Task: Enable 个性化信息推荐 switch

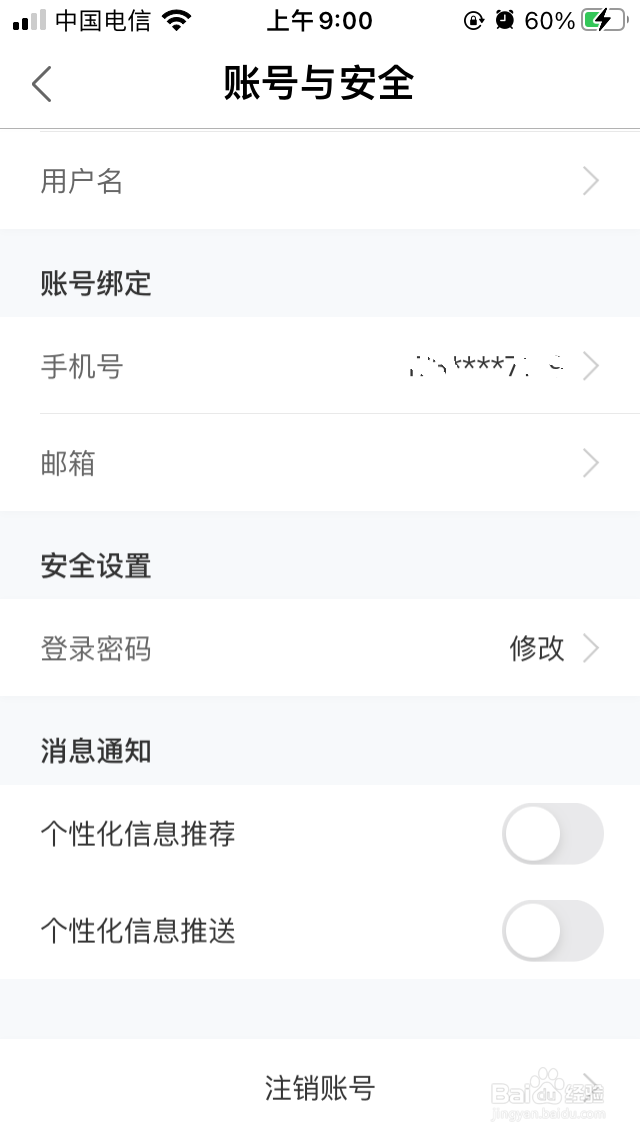Action: pos(553,833)
